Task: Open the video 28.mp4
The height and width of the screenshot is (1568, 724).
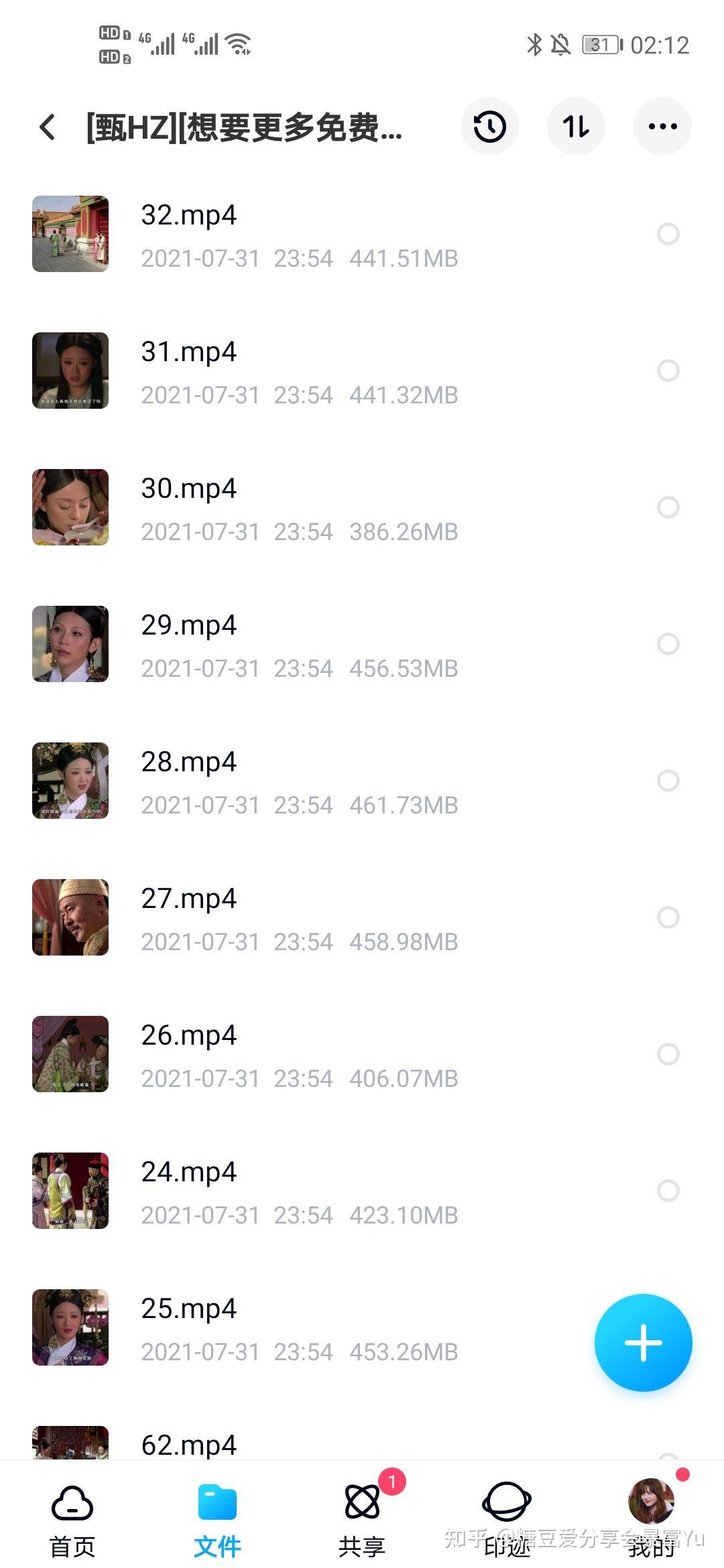Action: (x=189, y=763)
